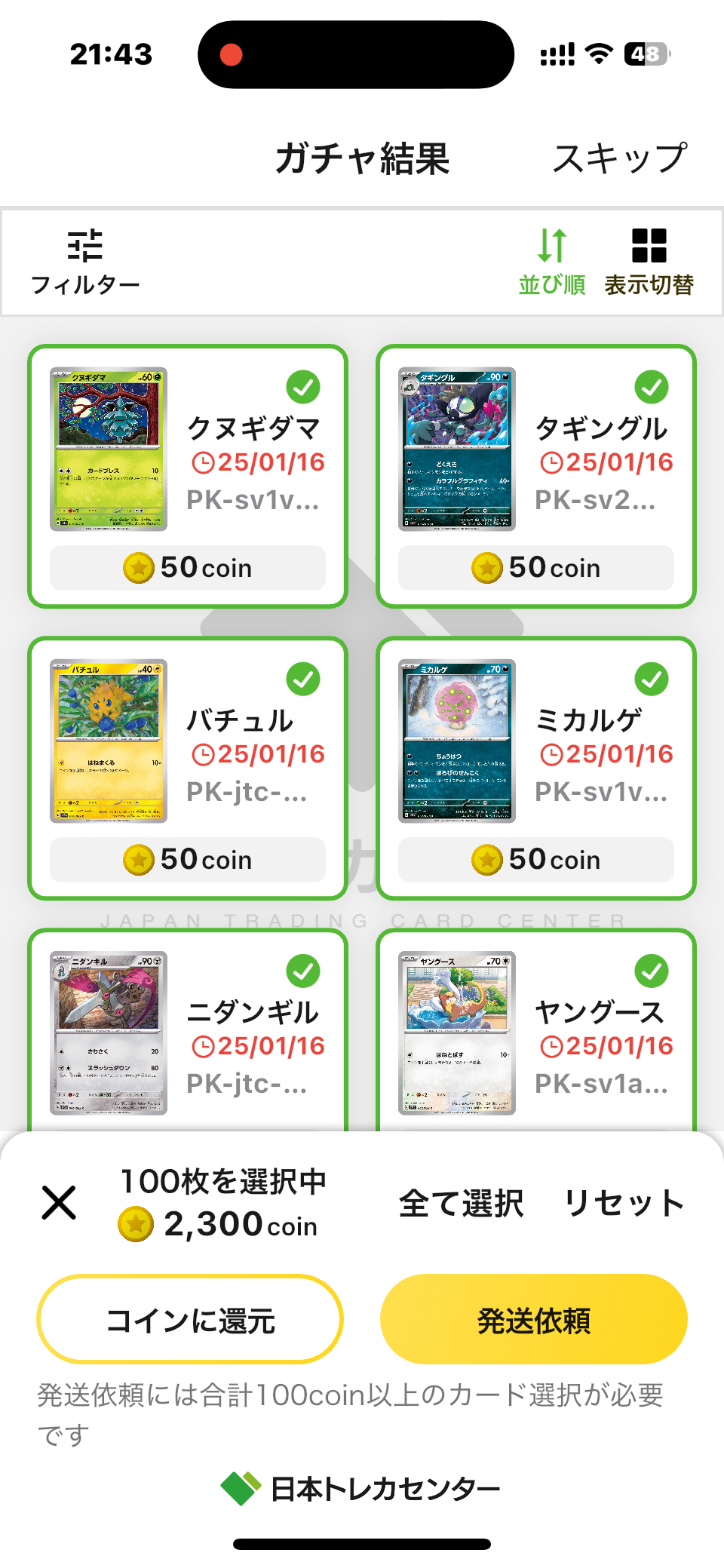Image resolution: width=724 pixels, height=1568 pixels.
Task: Select all cards with 全て選択
Action: (461, 1203)
